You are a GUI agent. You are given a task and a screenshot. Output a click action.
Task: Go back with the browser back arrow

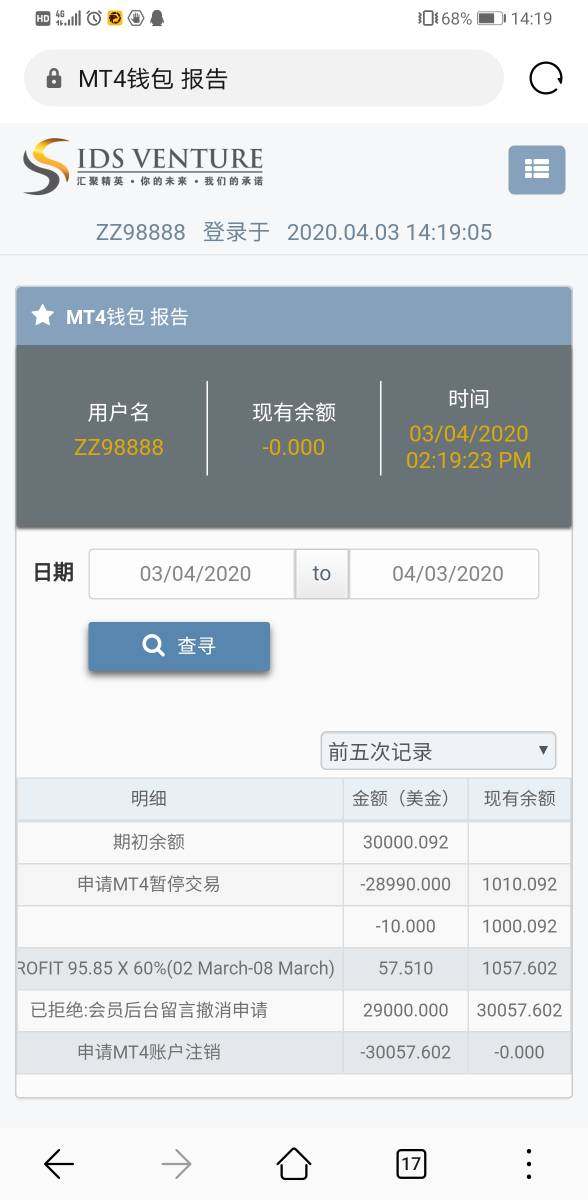[59, 1163]
